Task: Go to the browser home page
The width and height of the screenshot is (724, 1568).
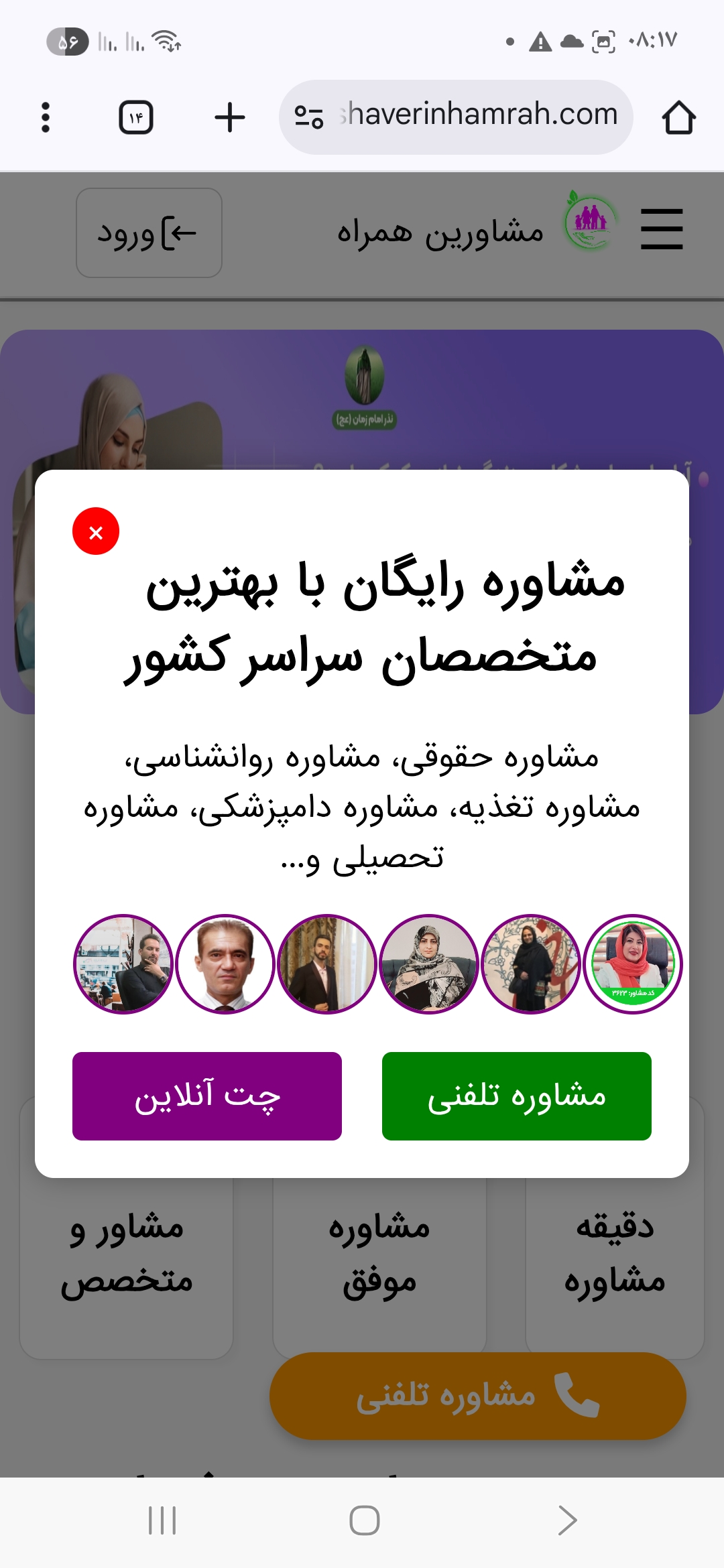Action: click(678, 117)
